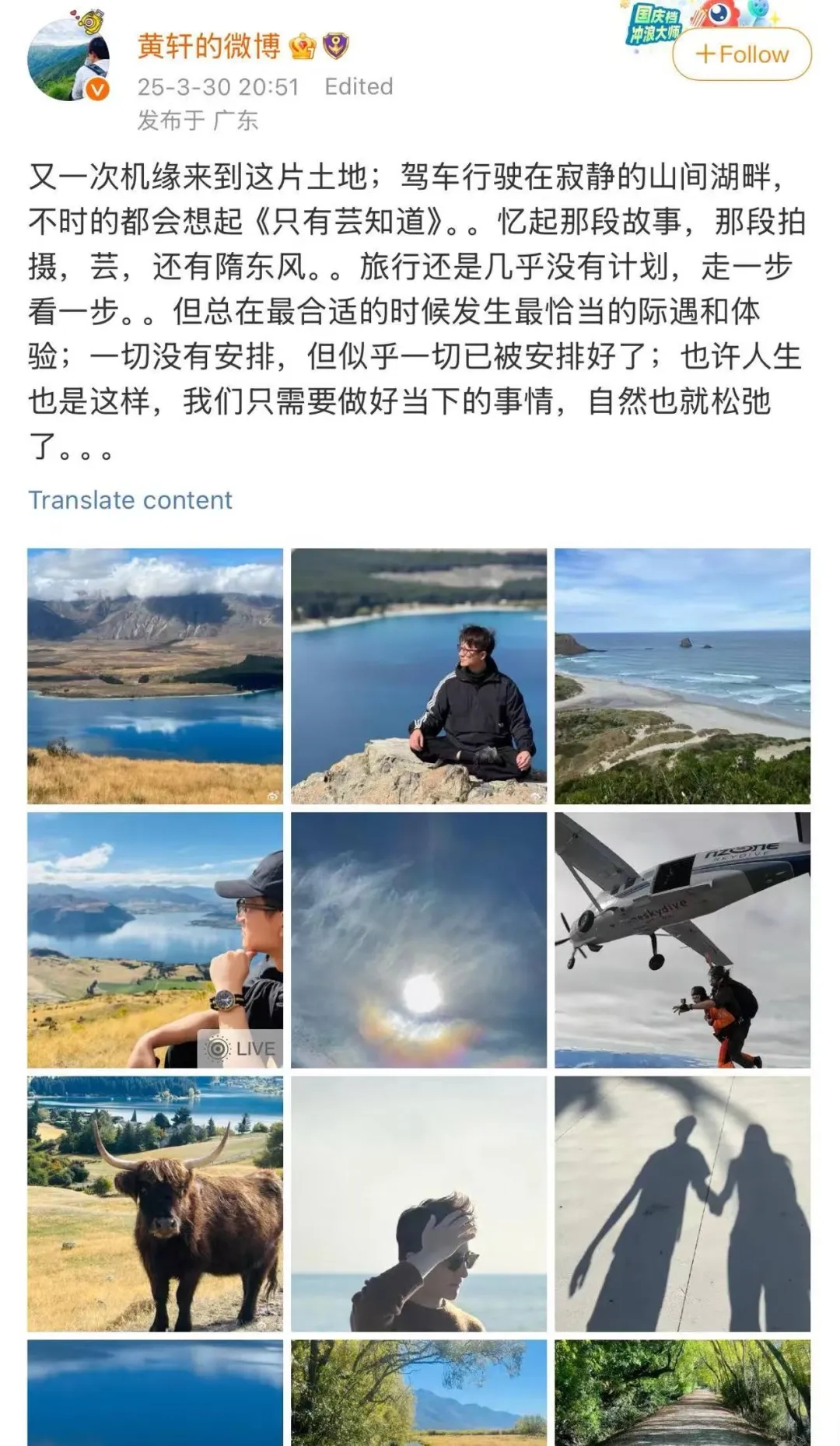Open photo of man sitting on rock
Screen dimensions: 840x1446
click(x=418, y=676)
